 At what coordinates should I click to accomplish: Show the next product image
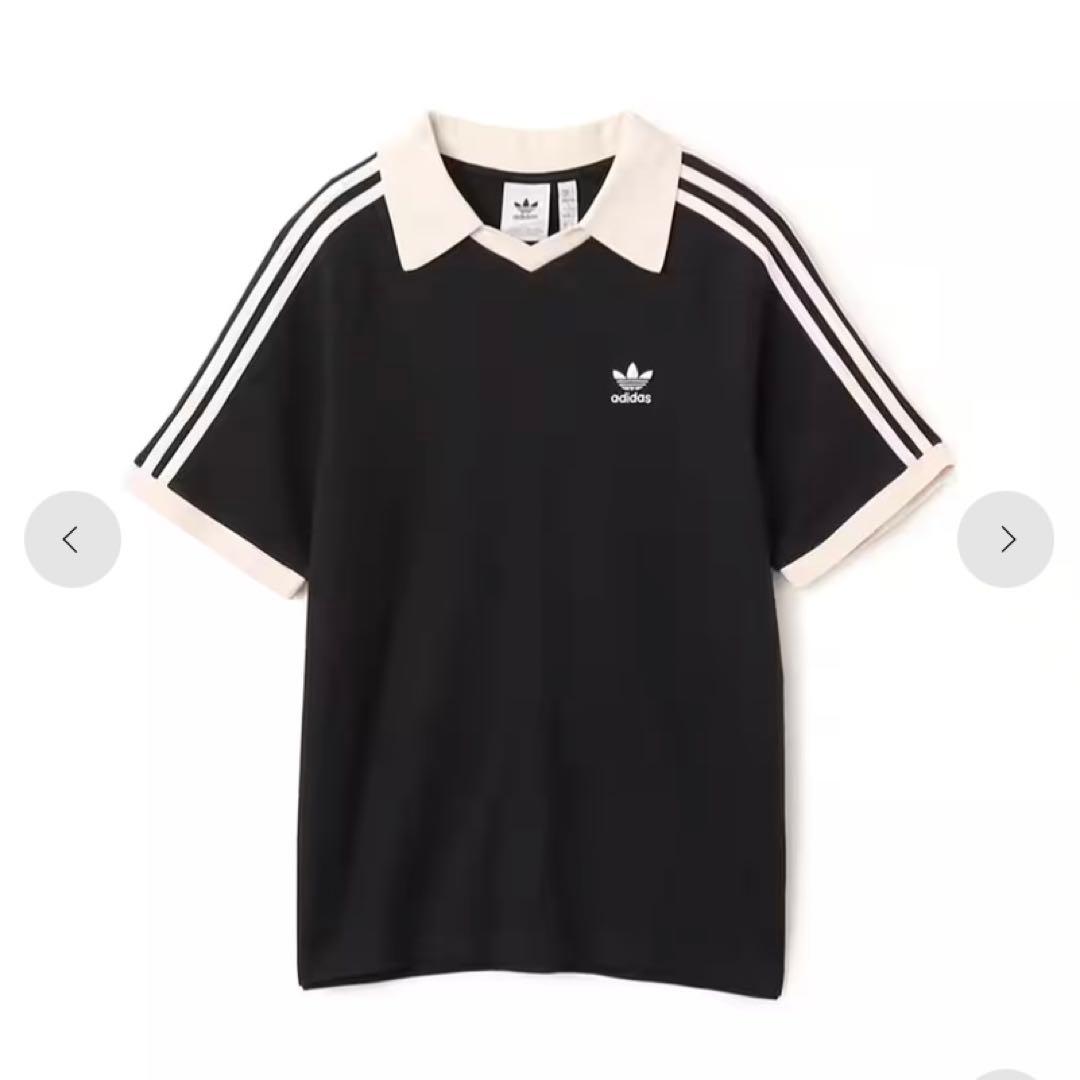tap(1005, 539)
